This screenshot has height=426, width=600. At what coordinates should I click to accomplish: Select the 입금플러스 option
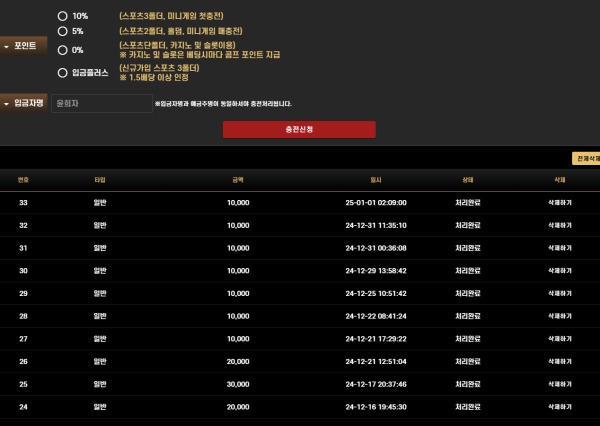click(63, 72)
